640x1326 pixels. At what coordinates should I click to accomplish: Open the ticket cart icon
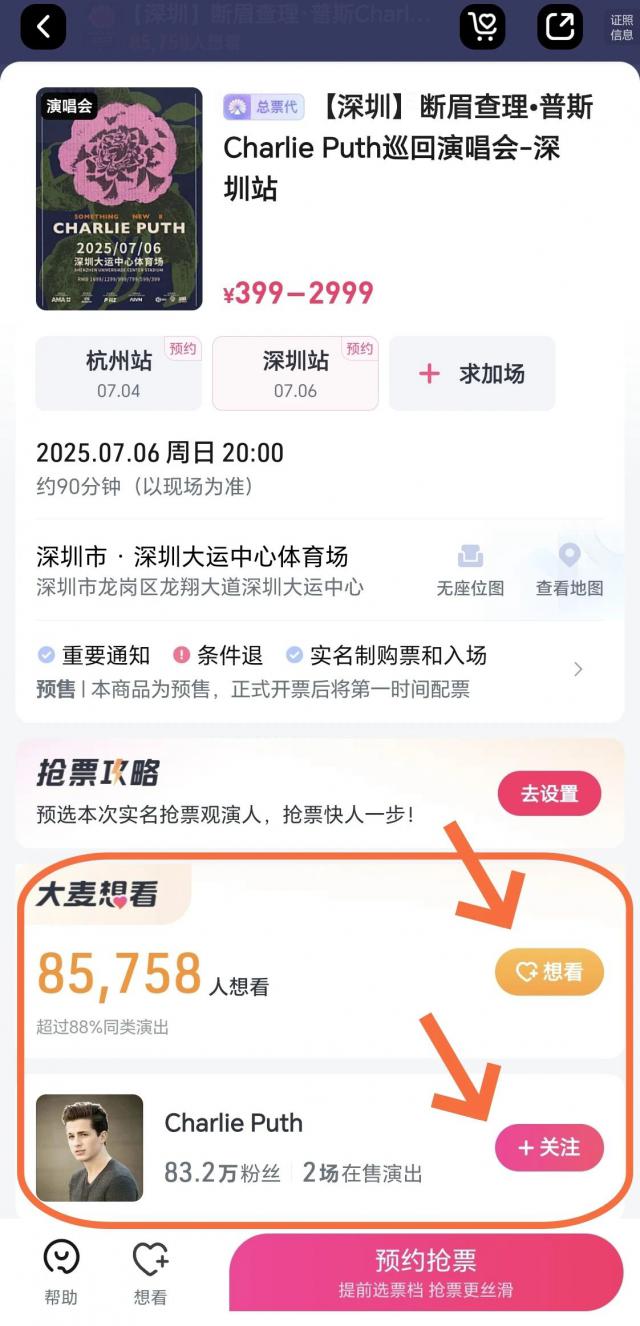(x=482, y=27)
